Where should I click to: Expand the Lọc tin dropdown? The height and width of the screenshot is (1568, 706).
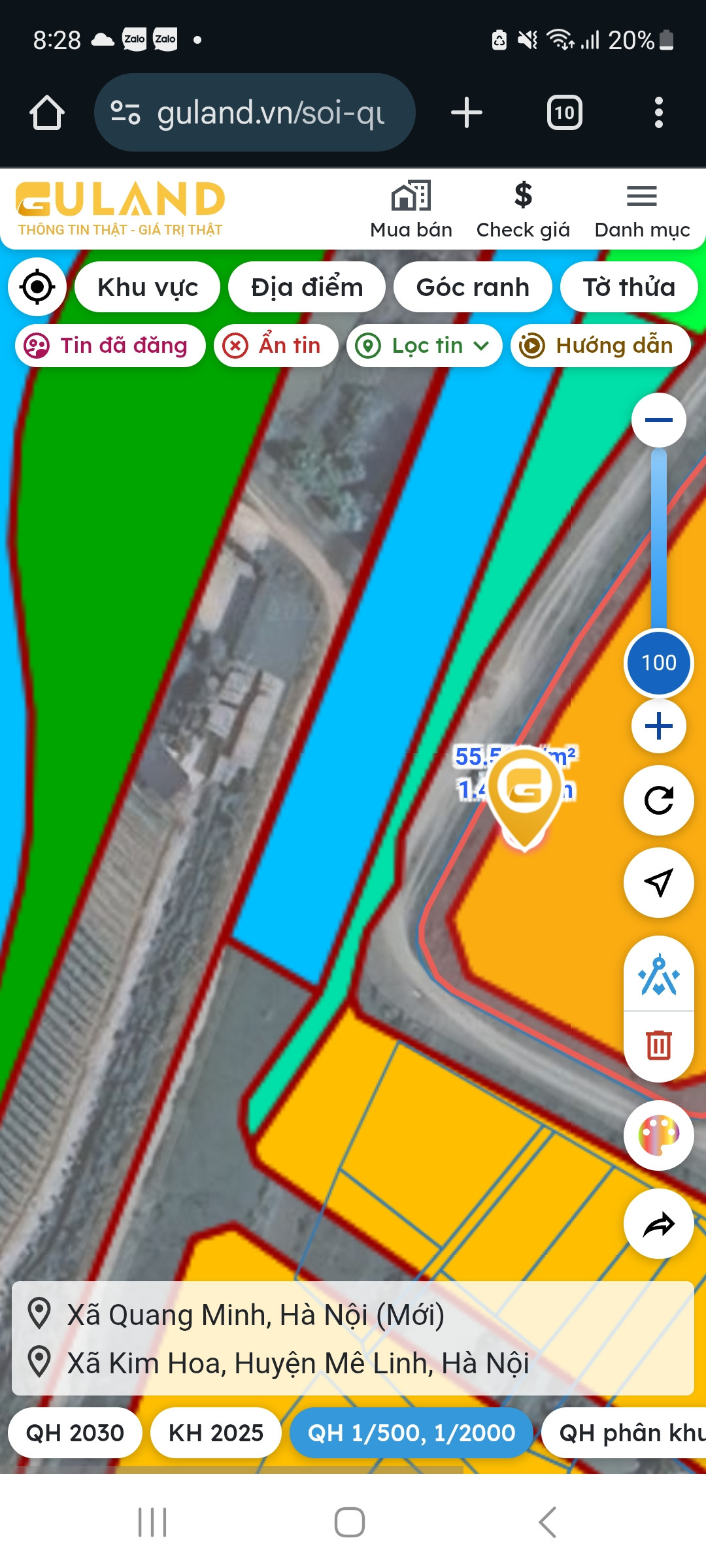tap(424, 346)
